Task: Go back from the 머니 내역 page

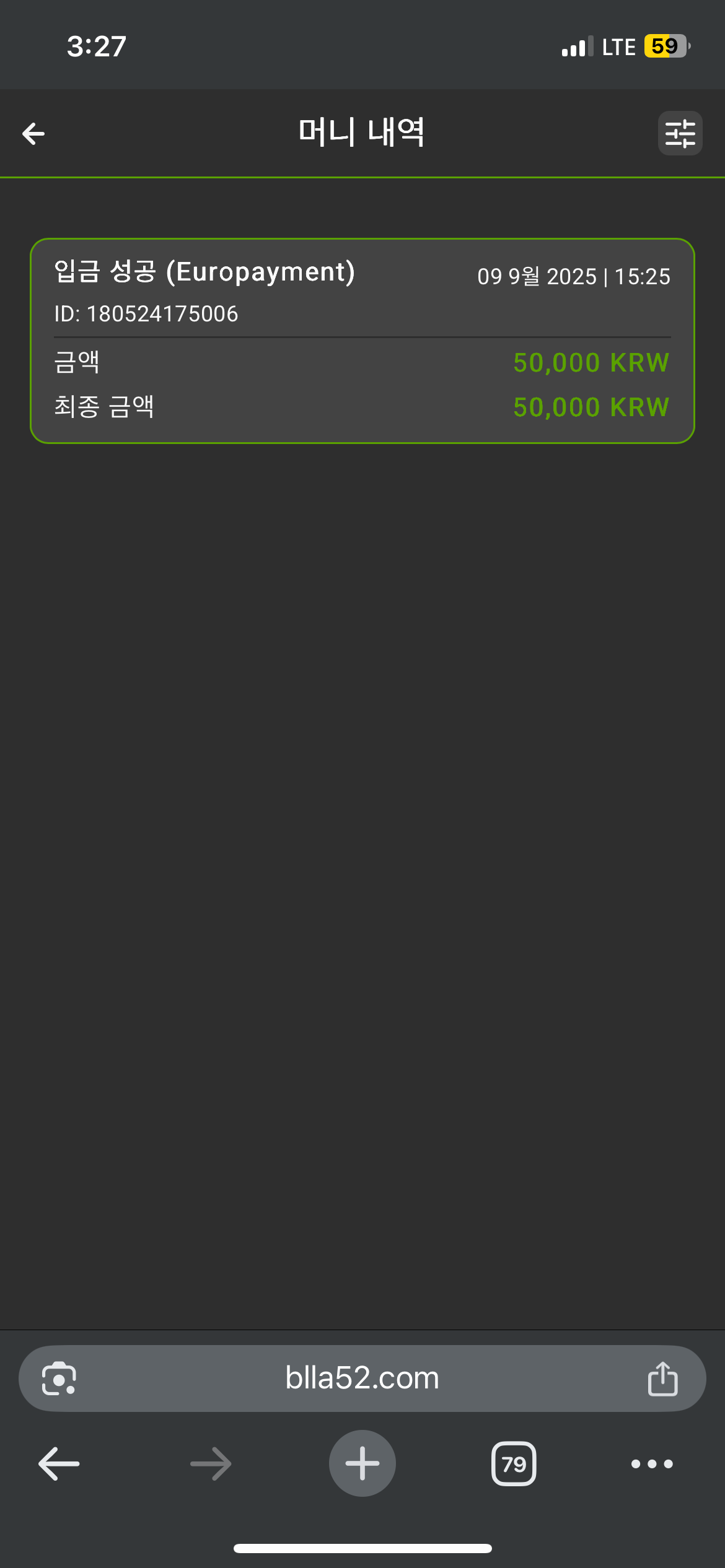Action: (33, 133)
